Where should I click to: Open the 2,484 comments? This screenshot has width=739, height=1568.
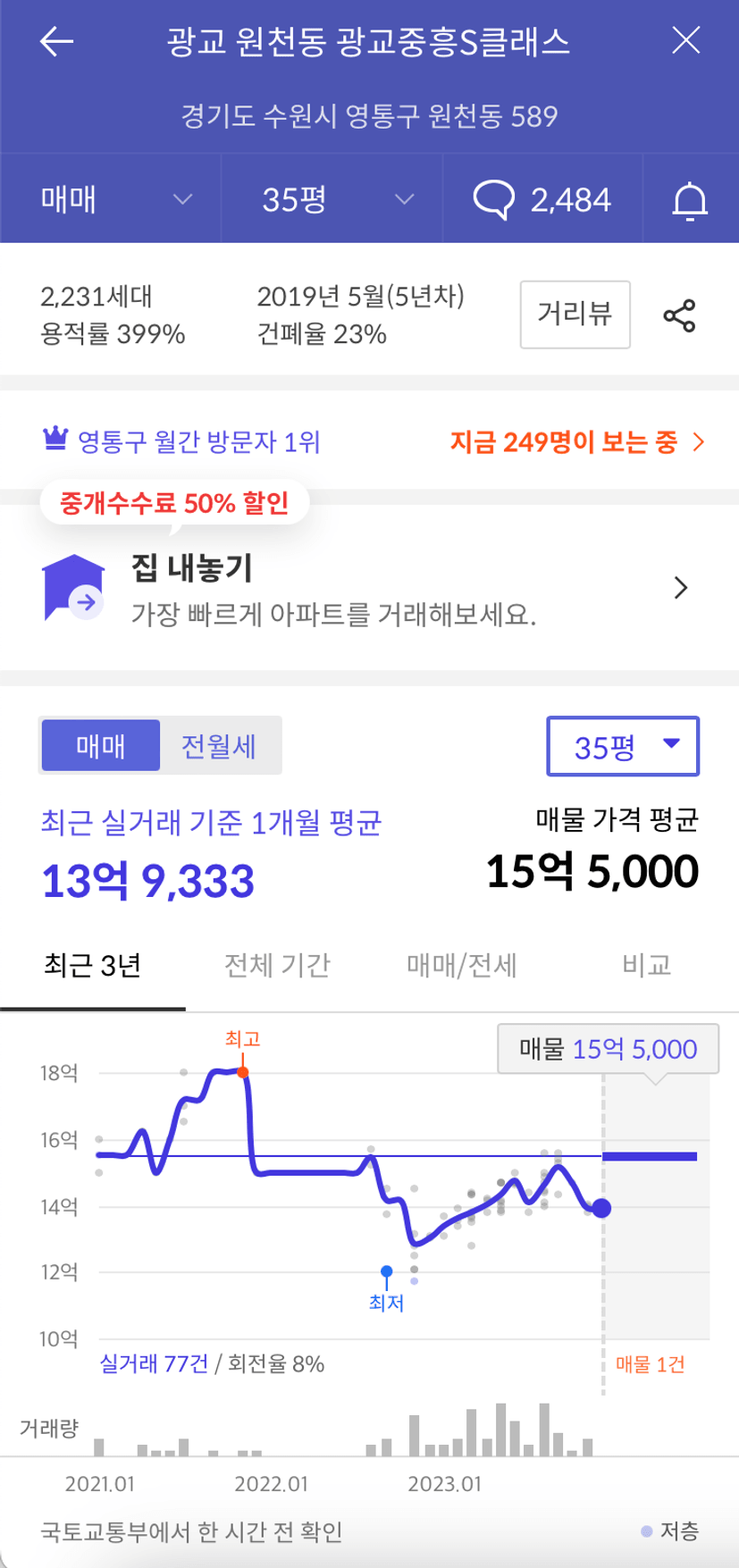[542, 199]
